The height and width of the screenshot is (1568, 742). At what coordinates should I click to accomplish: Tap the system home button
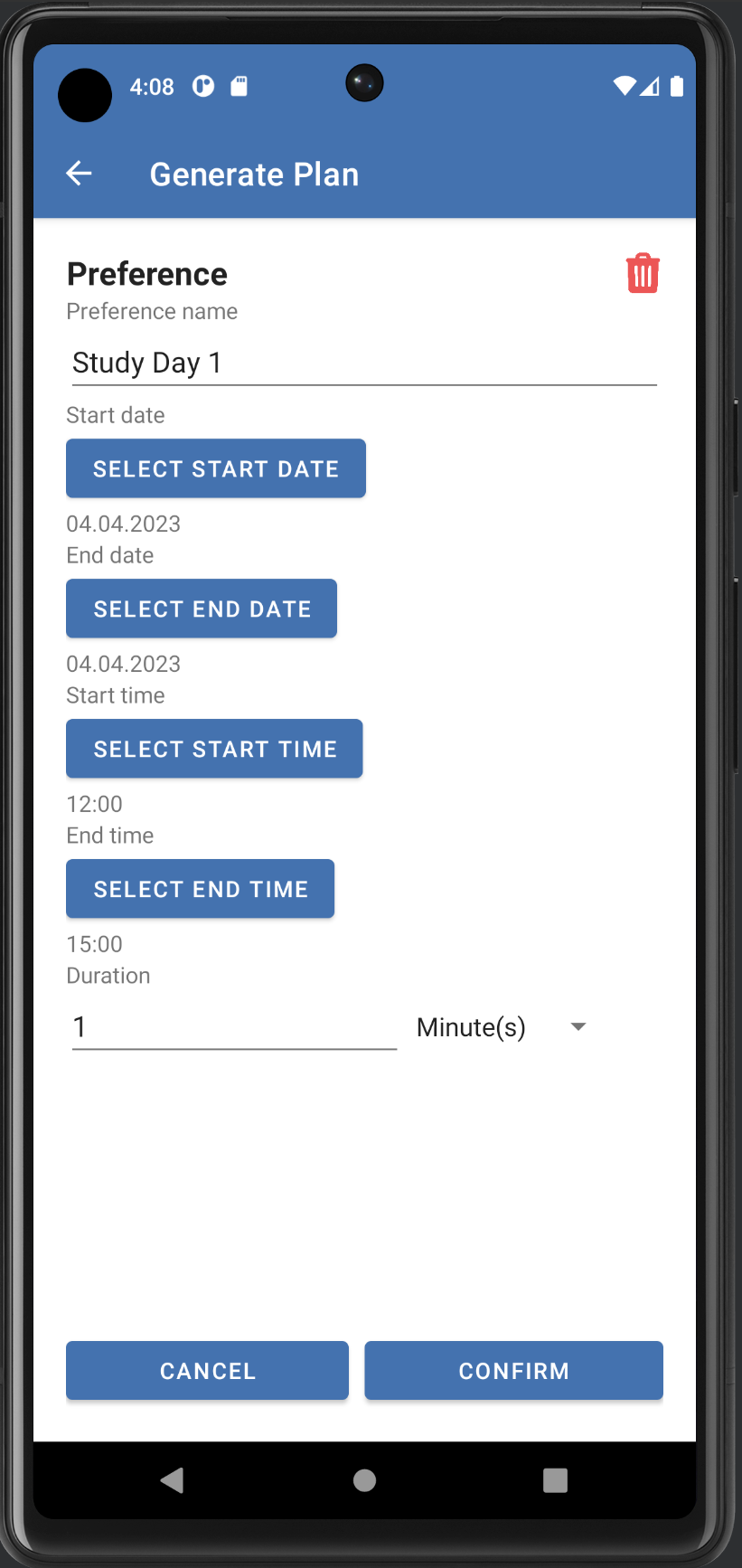pos(364,1480)
